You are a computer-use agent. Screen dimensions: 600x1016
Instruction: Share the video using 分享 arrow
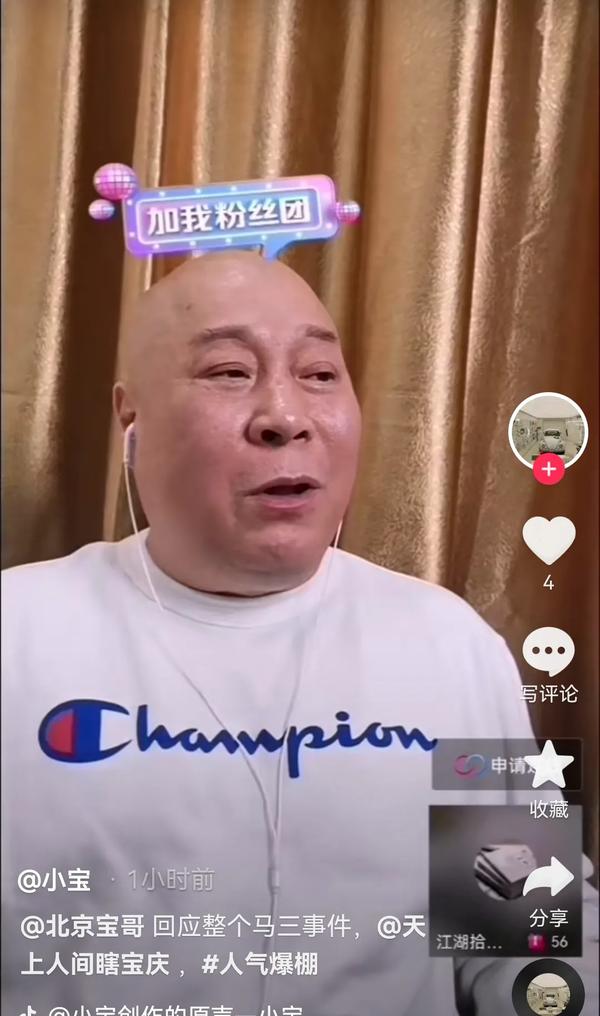548,880
